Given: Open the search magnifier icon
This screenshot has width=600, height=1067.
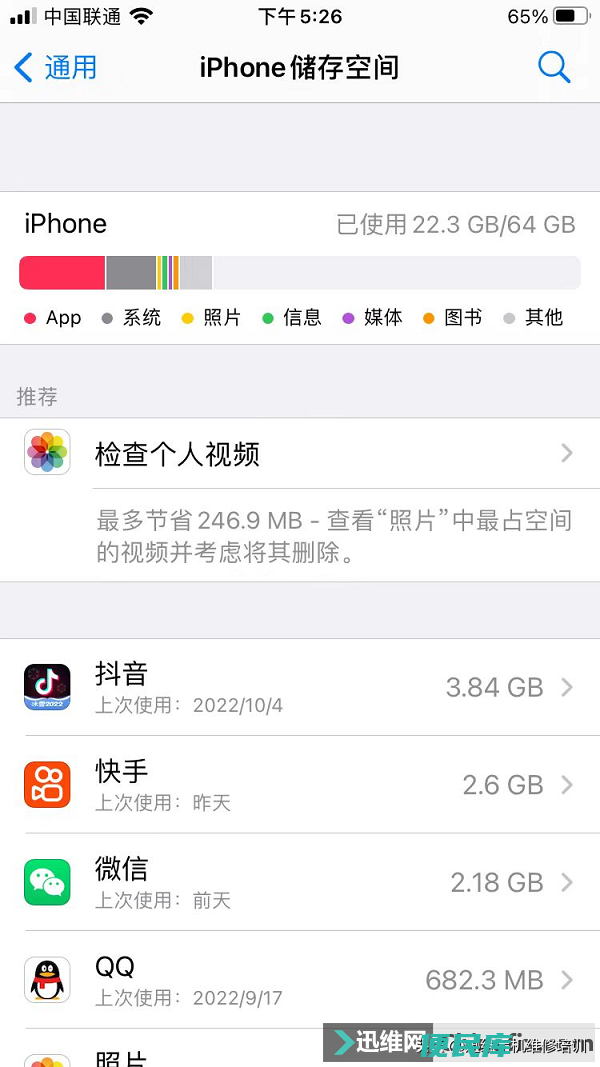Looking at the screenshot, I should click(x=553, y=67).
